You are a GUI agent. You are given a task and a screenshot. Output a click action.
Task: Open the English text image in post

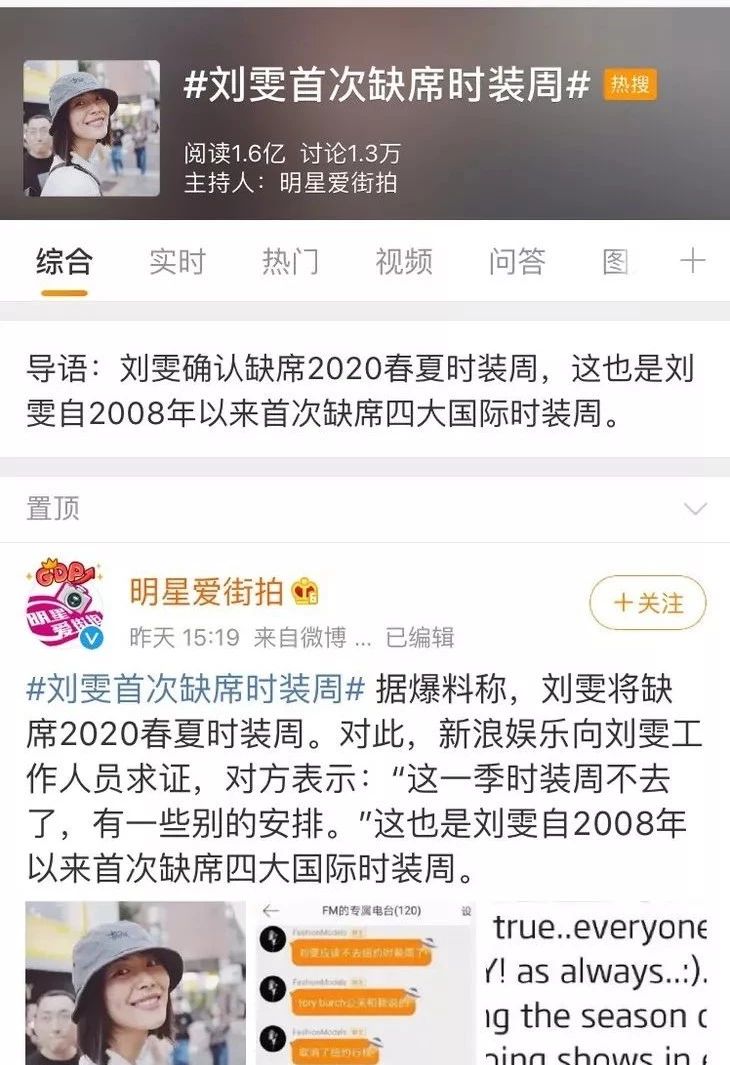coord(597,982)
